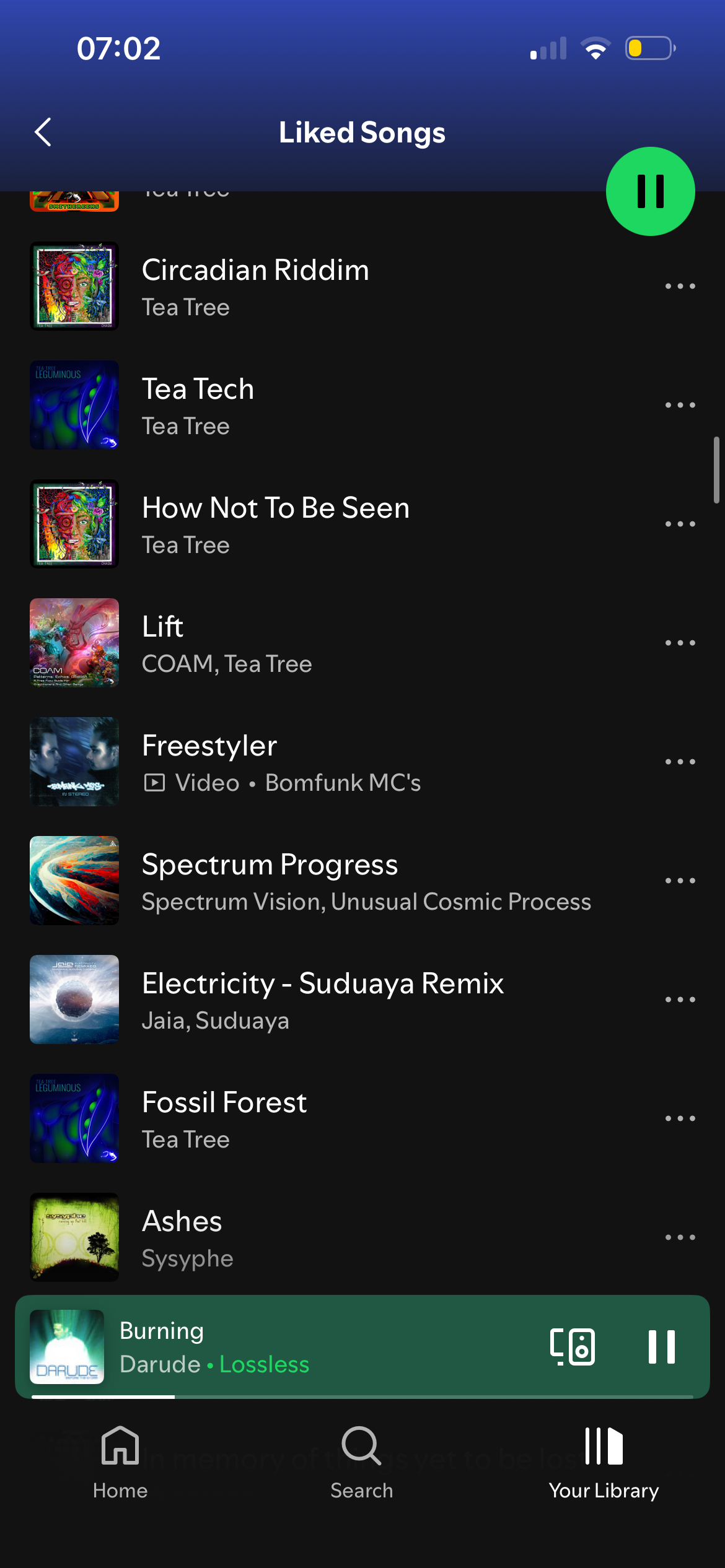
Task: Switch to the Search tab
Action: pyautogui.click(x=362, y=1463)
